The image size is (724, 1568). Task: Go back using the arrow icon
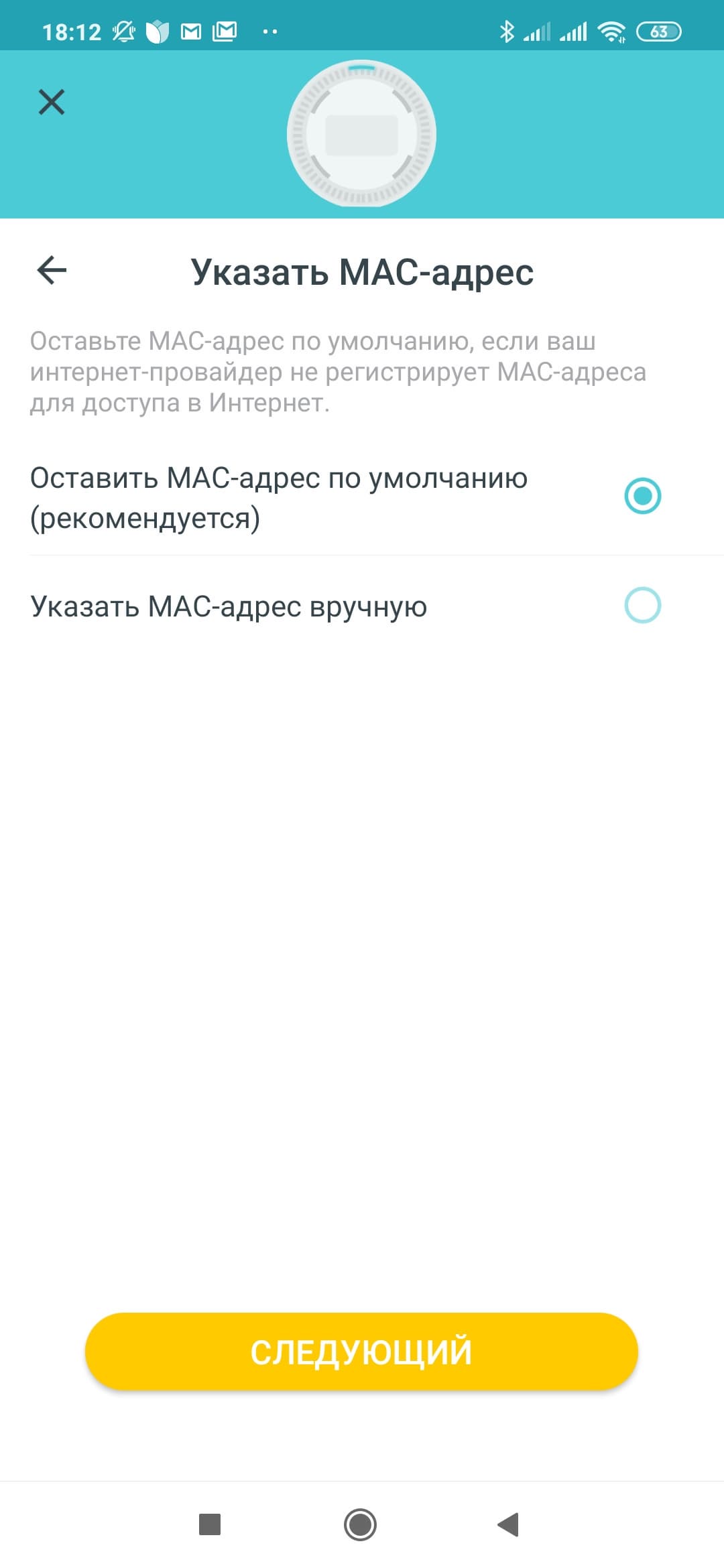click(x=52, y=270)
